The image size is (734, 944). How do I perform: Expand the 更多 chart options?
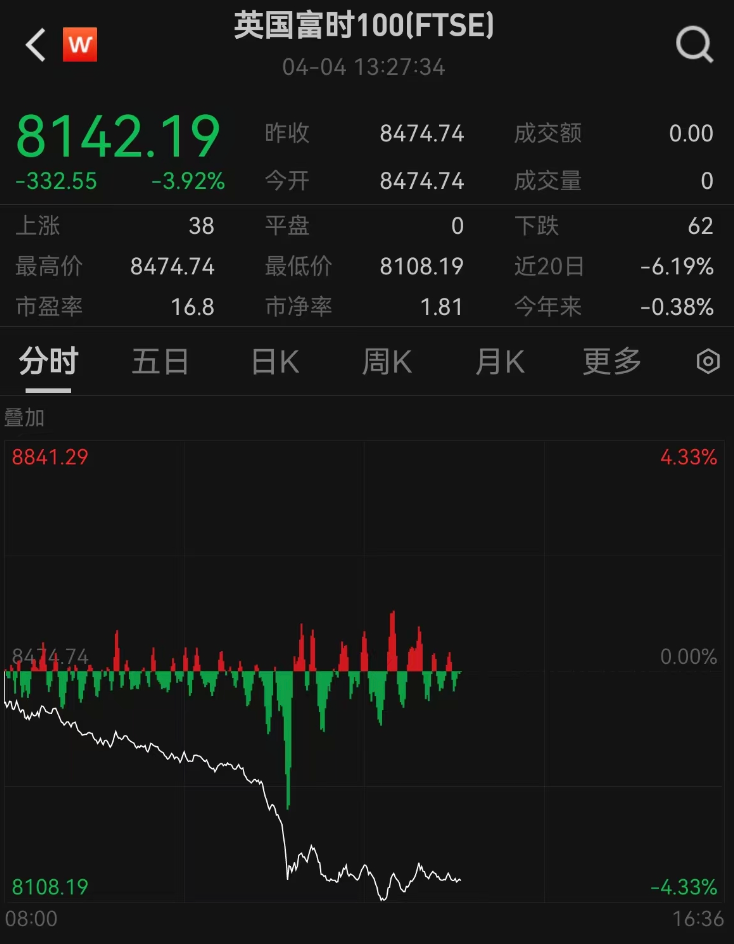(612, 361)
